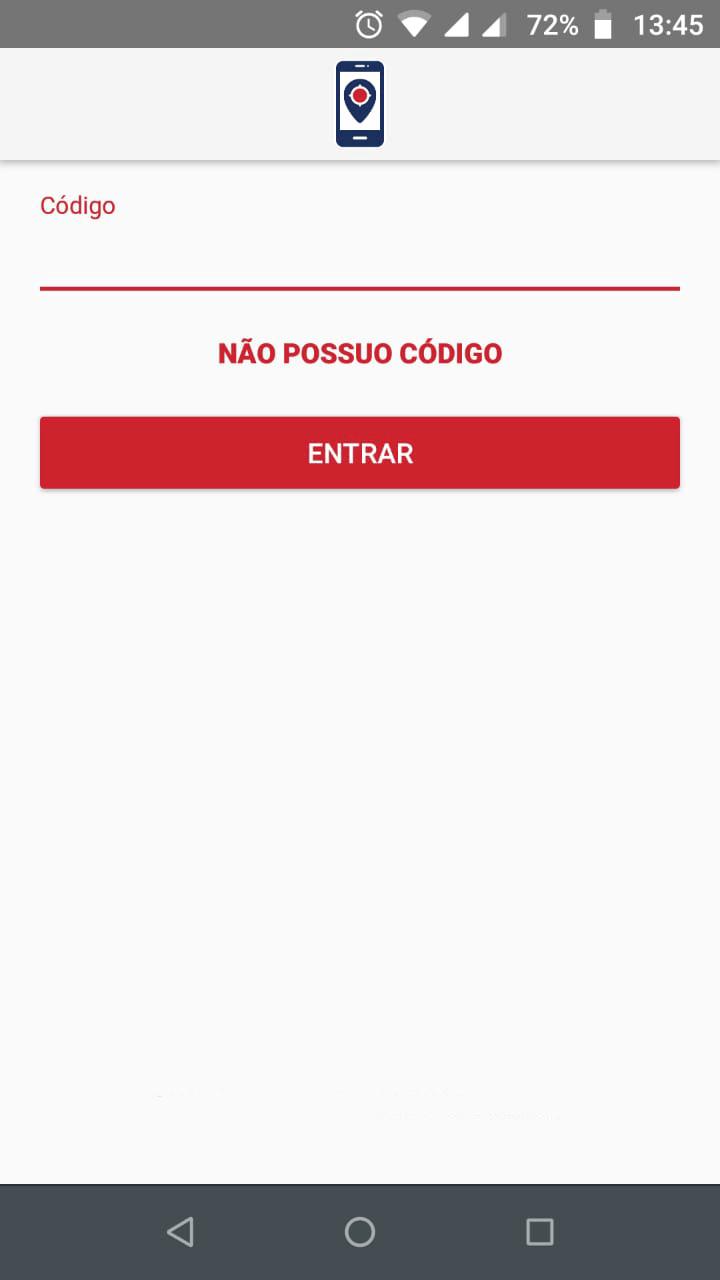
Task: Open recent apps from the navigation bar
Action: (540, 1232)
